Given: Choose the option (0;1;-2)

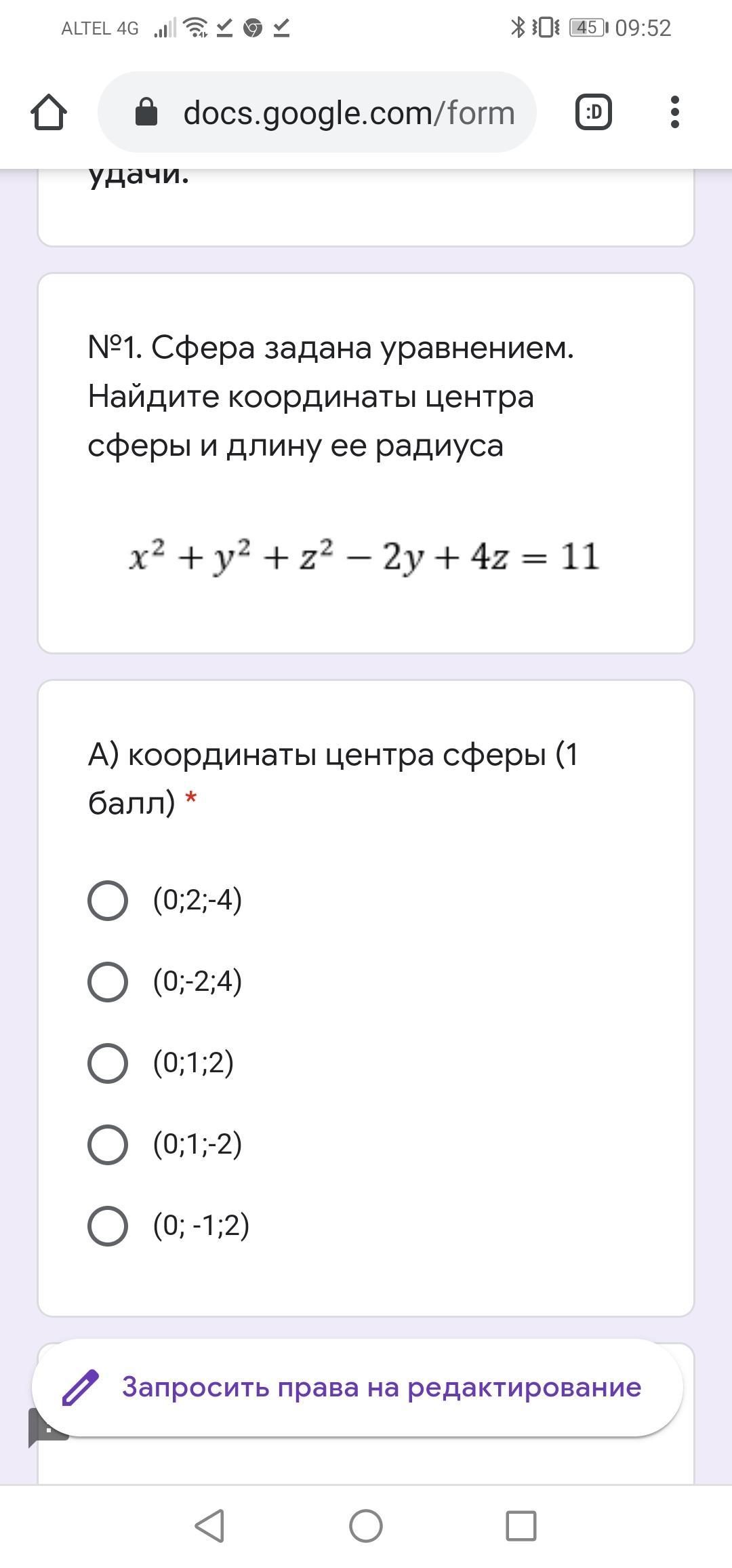Looking at the screenshot, I should point(108,1145).
